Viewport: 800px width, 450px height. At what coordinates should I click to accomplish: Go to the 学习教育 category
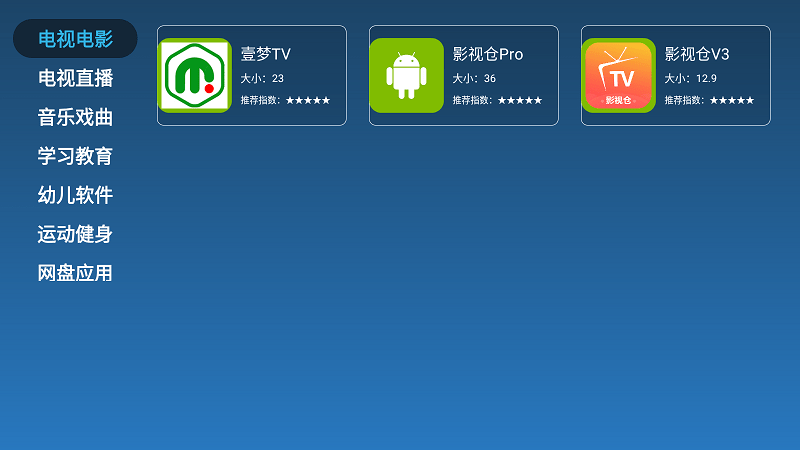(75, 156)
